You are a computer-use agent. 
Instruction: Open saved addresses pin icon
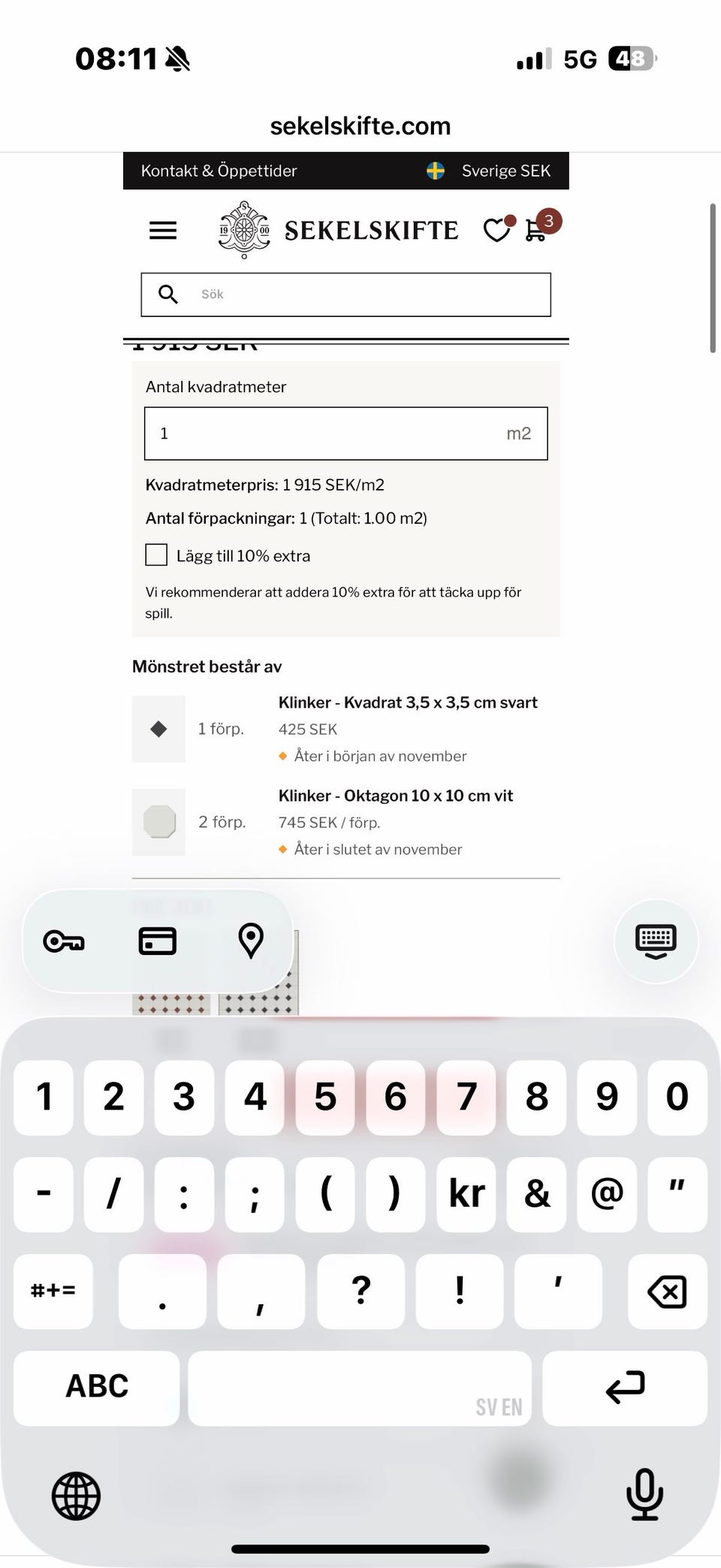click(251, 941)
